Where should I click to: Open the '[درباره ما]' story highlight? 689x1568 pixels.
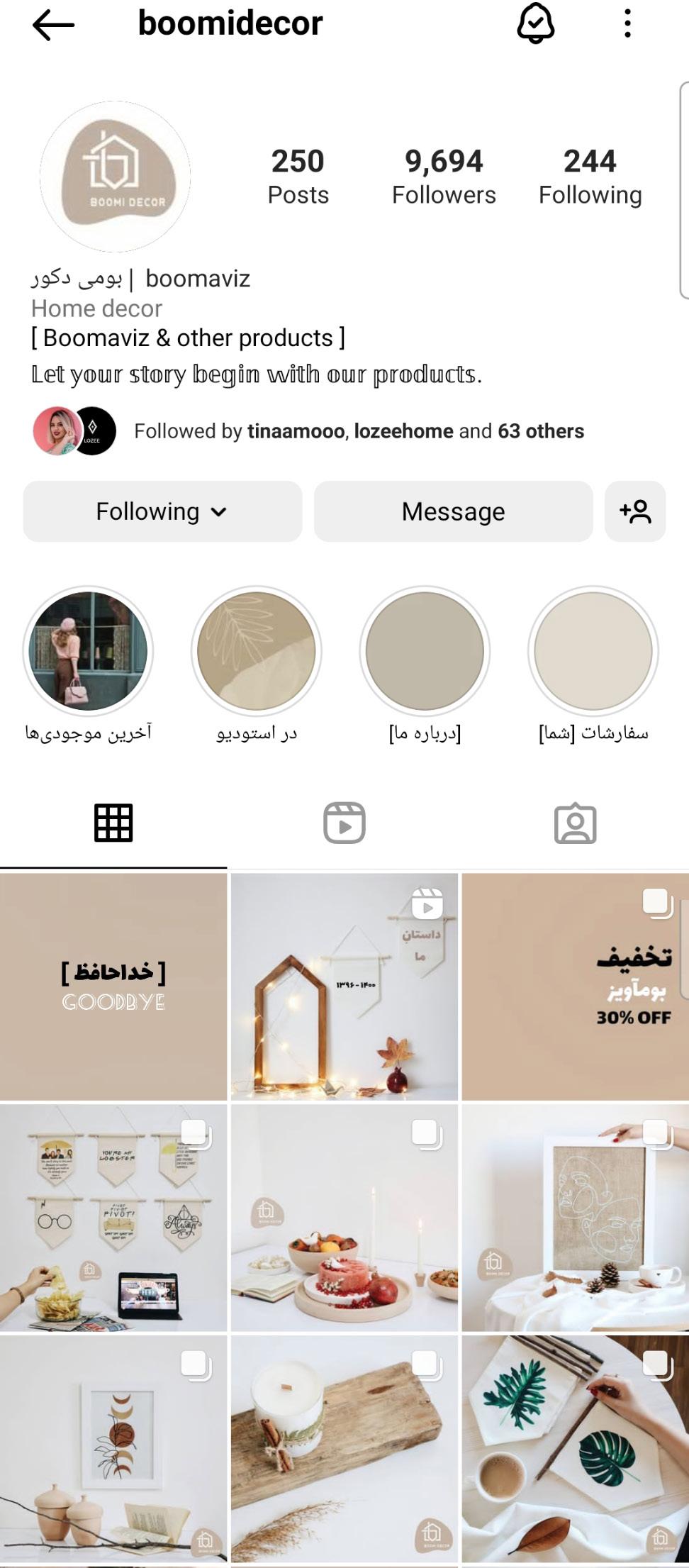pyautogui.click(x=425, y=651)
